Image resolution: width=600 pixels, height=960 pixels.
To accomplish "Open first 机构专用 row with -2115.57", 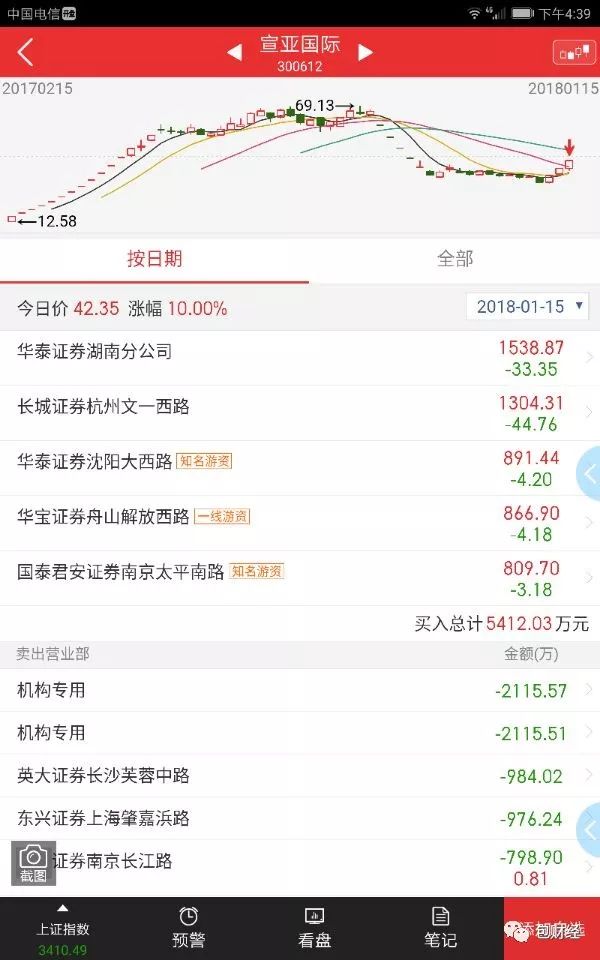I will [300, 690].
